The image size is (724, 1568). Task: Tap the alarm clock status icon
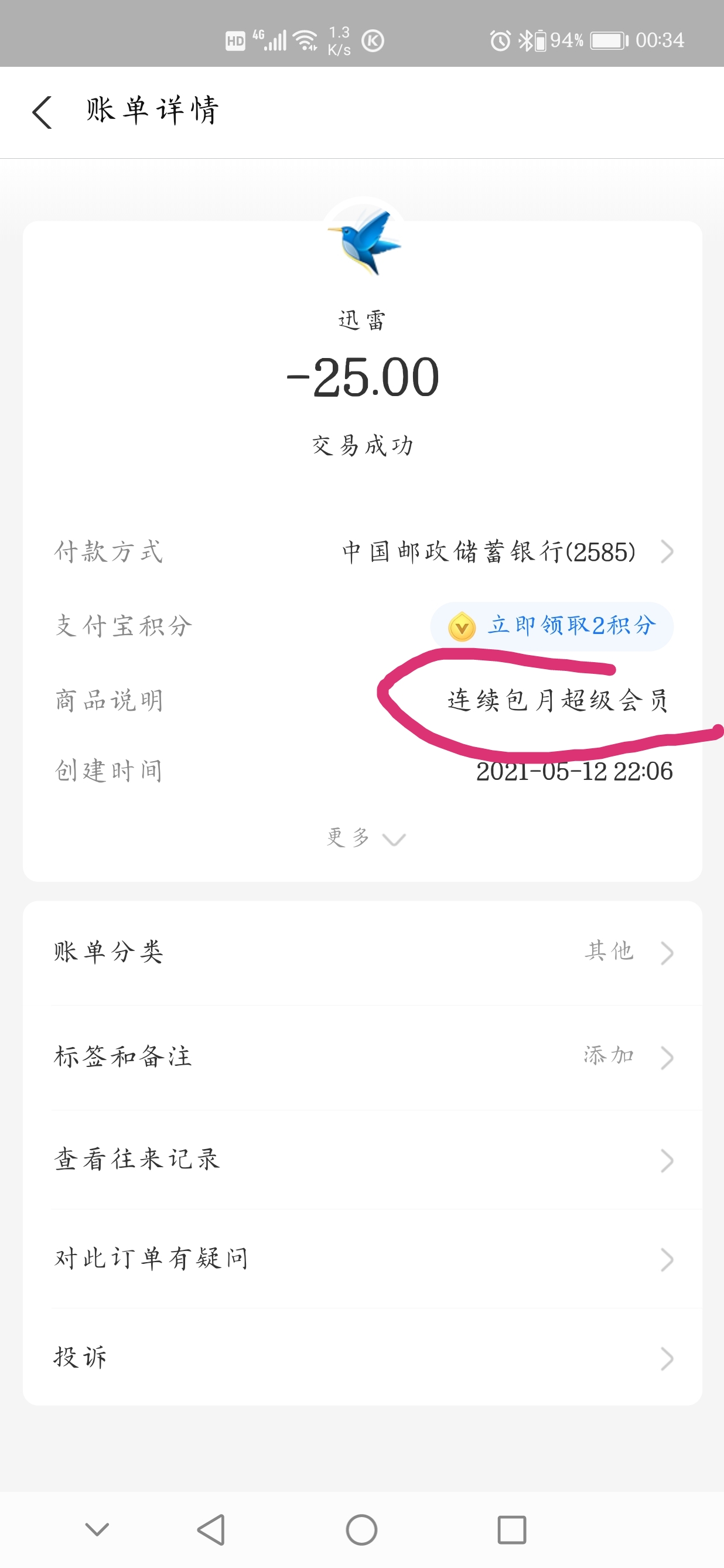[x=499, y=40]
